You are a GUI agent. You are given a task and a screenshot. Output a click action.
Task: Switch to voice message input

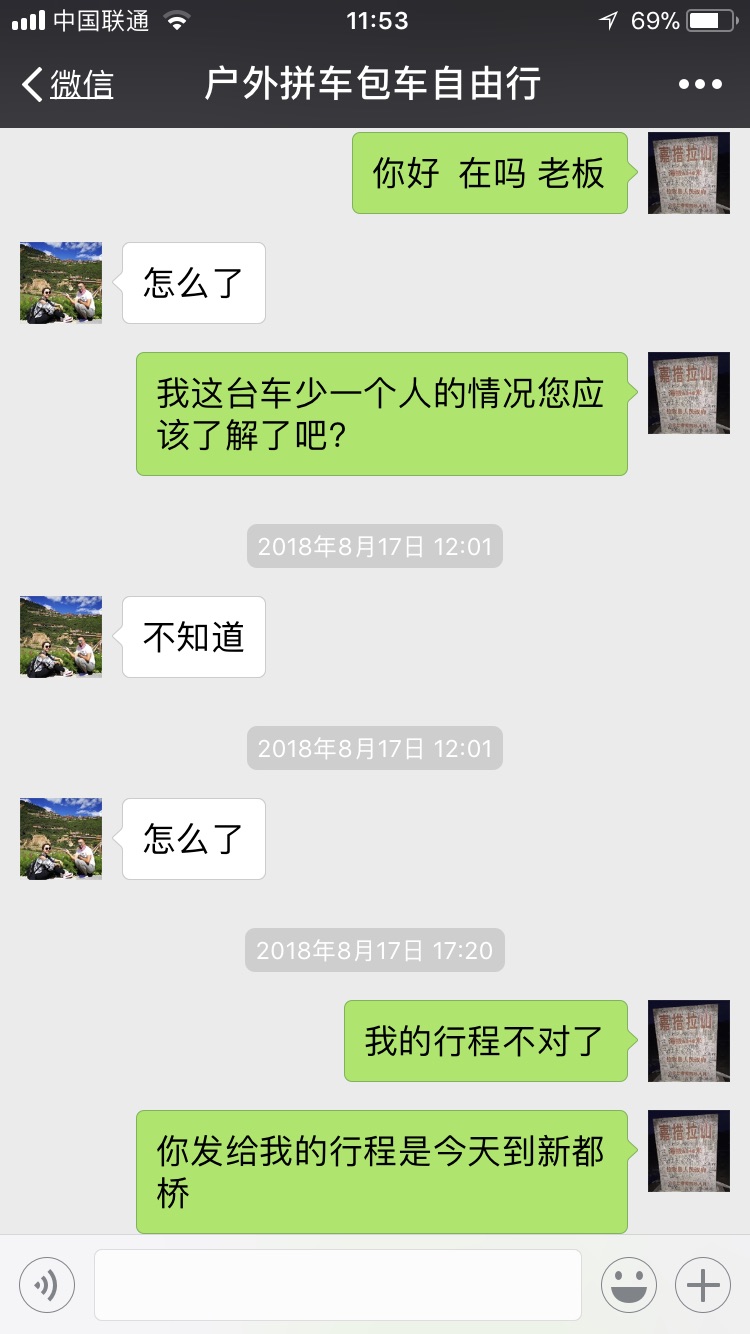47,1284
